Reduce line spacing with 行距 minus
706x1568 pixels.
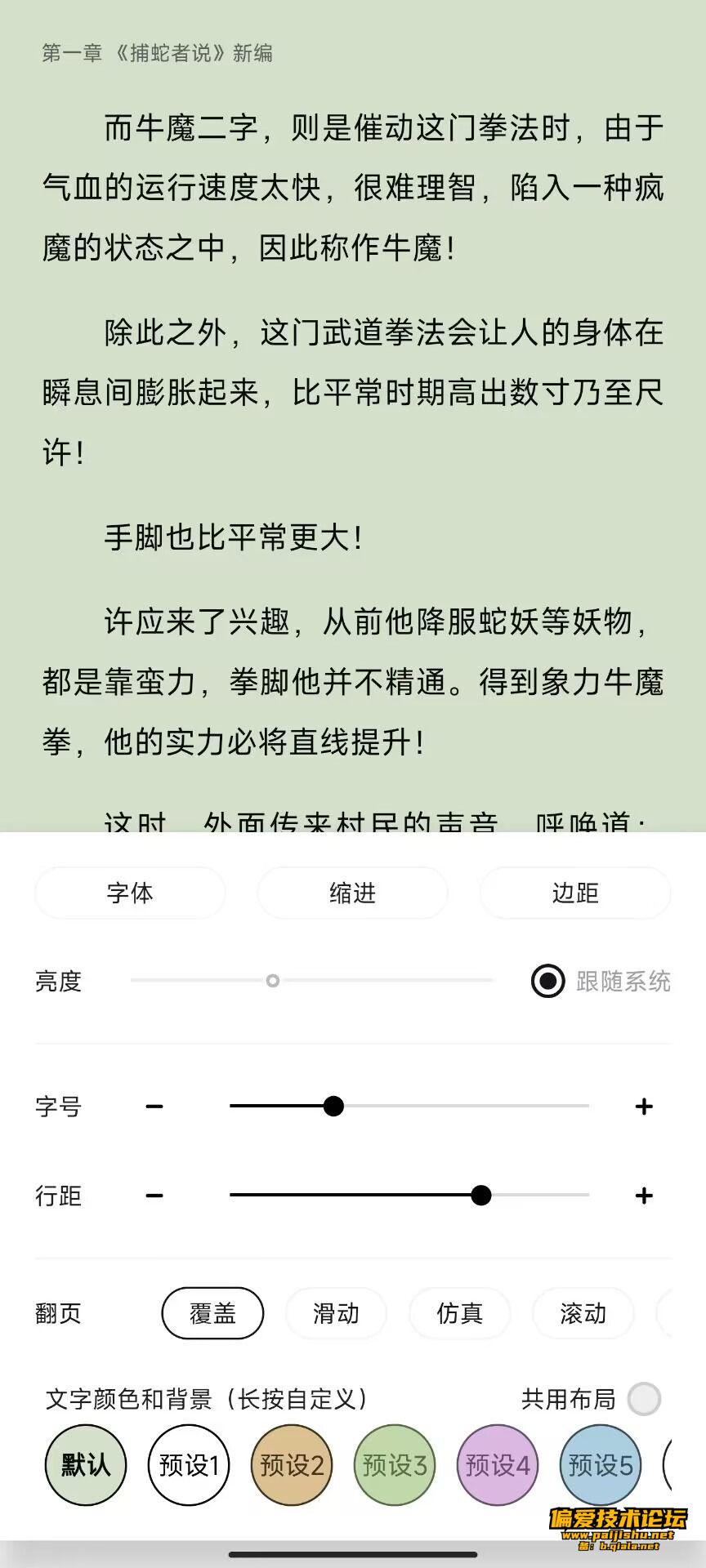click(x=154, y=1196)
